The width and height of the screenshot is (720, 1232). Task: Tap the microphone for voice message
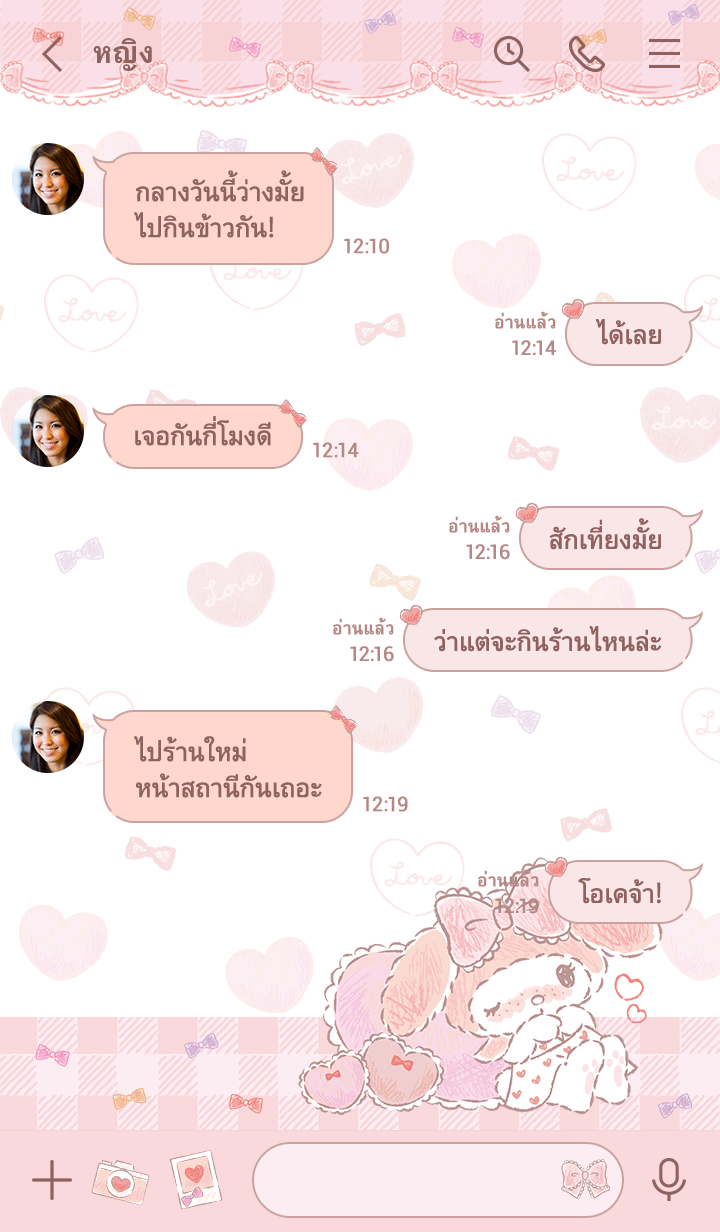click(669, 1180)
